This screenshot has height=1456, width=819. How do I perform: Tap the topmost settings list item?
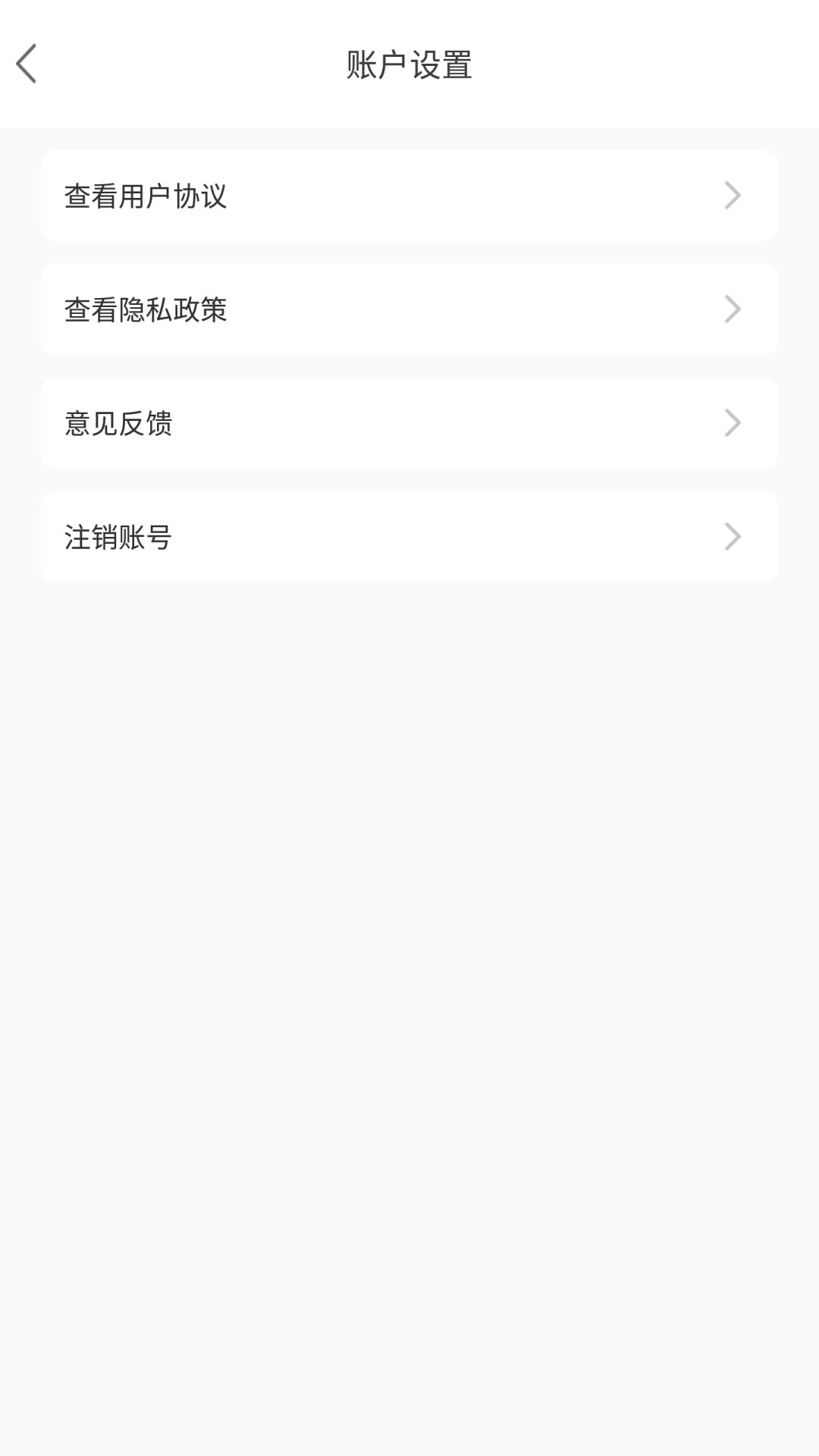409,195
